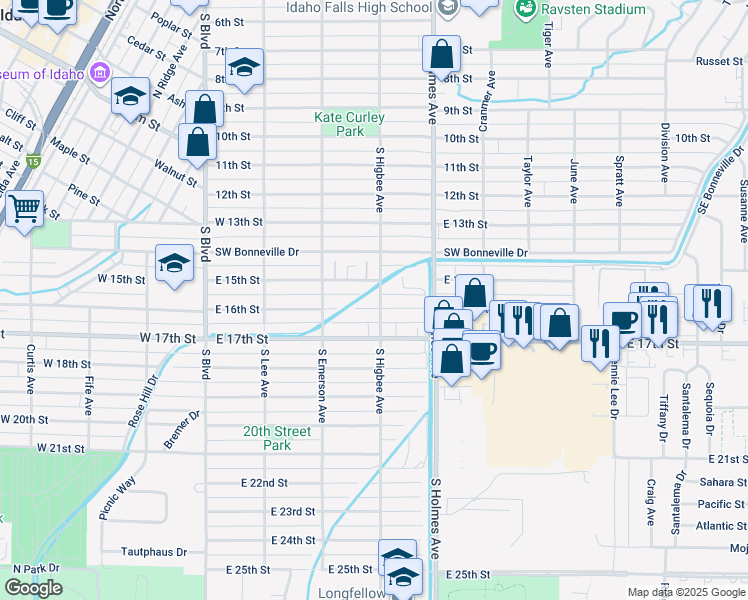Tap the coffee cup marker near Connie Lee Dr
The width and height of the screenshot is (748, 600).
tap(622, 322)
